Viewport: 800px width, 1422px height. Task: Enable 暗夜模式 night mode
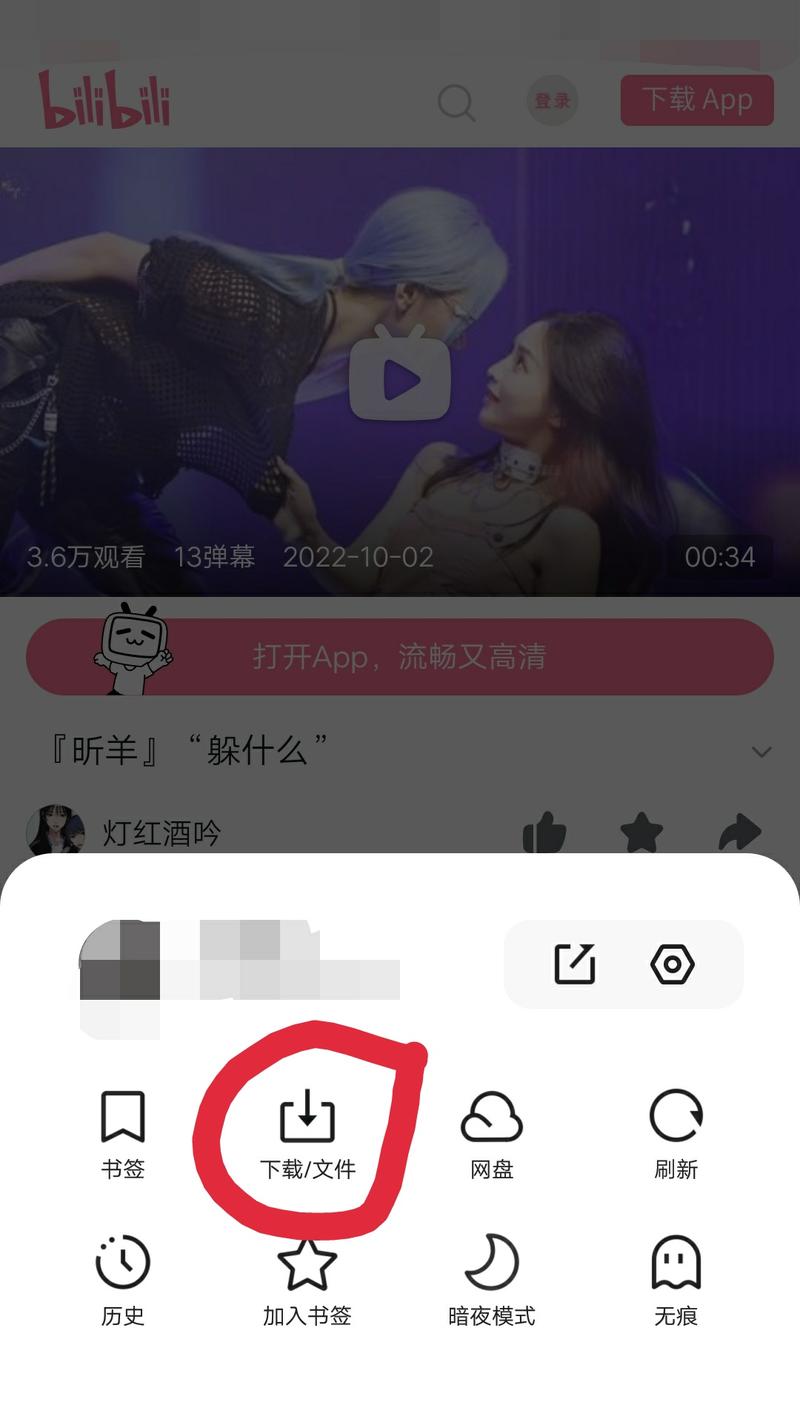click(491, 1281)
